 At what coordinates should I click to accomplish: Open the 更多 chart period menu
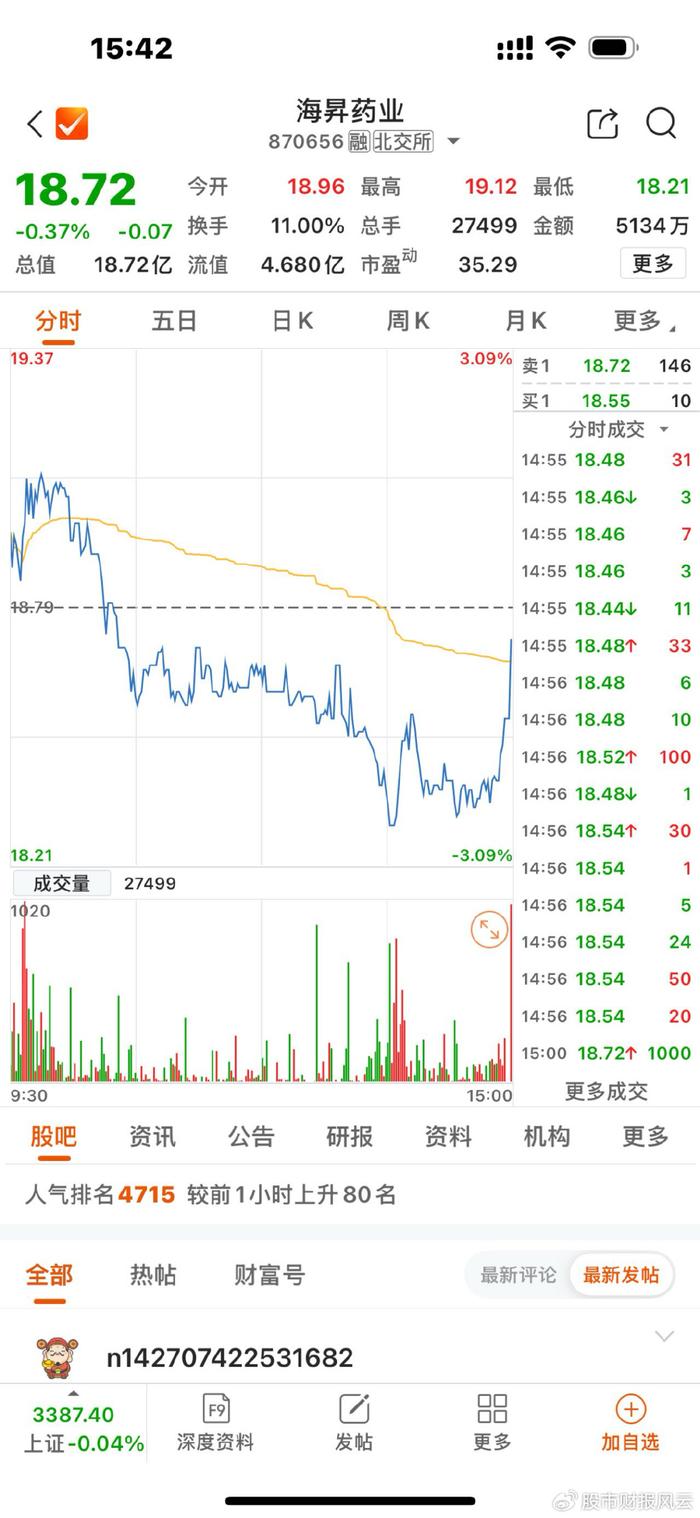(643, 321)
